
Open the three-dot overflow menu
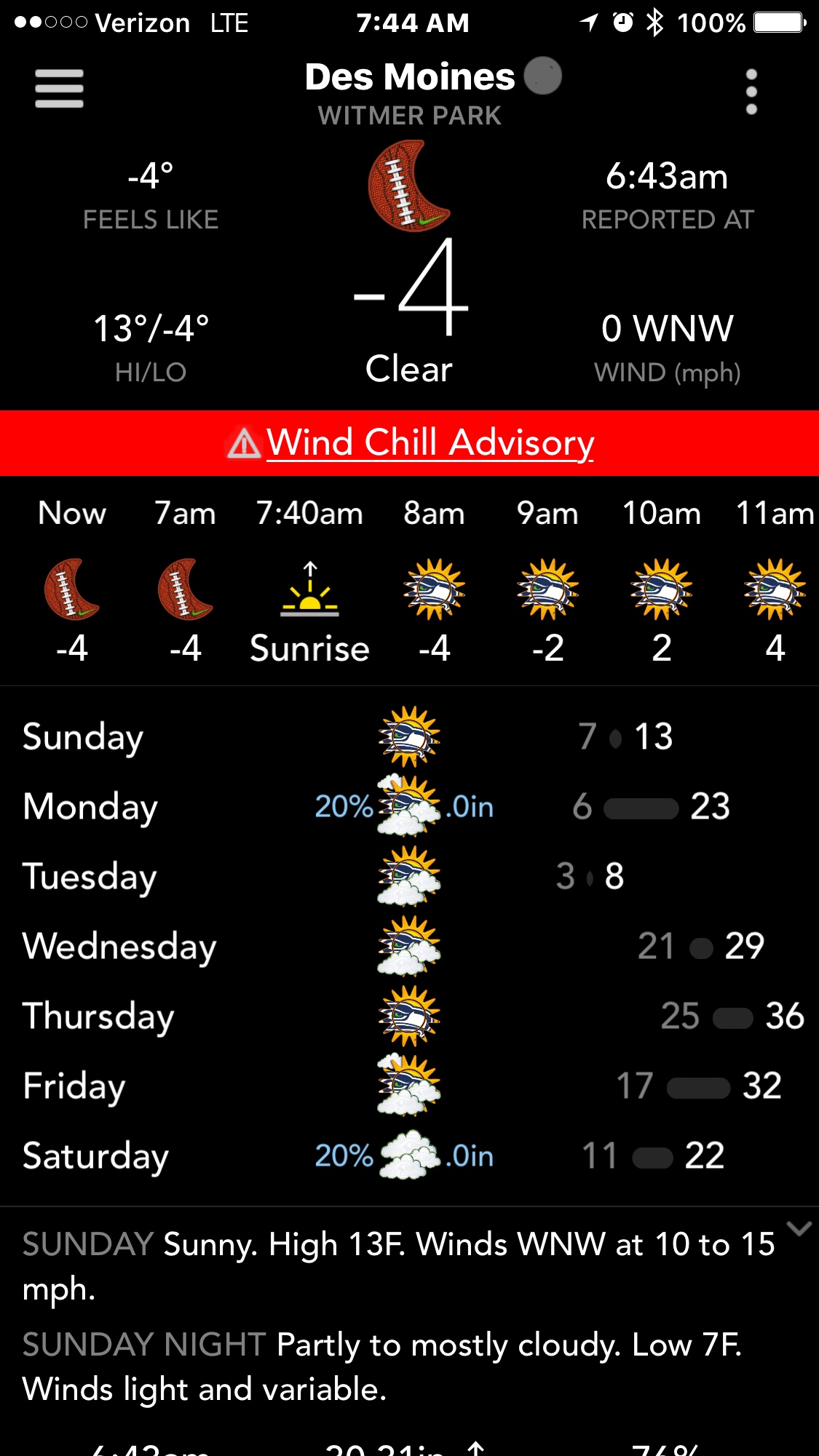[751, 92]
